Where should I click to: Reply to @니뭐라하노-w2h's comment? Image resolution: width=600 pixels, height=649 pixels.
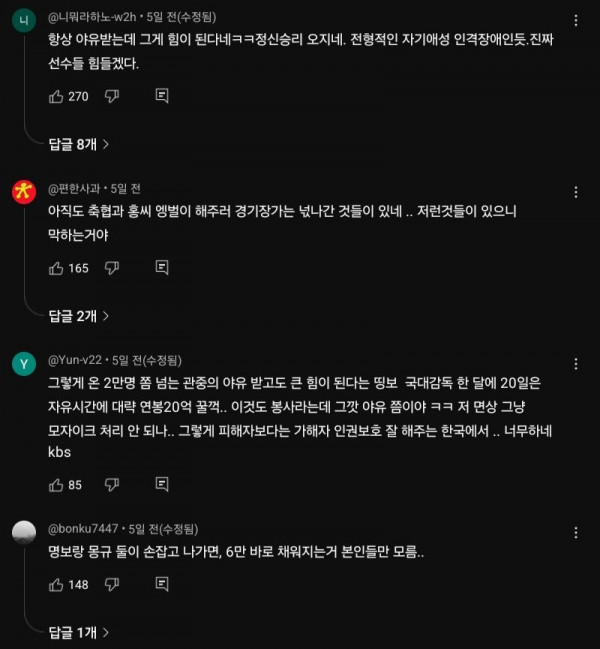(x=162, y=96)
